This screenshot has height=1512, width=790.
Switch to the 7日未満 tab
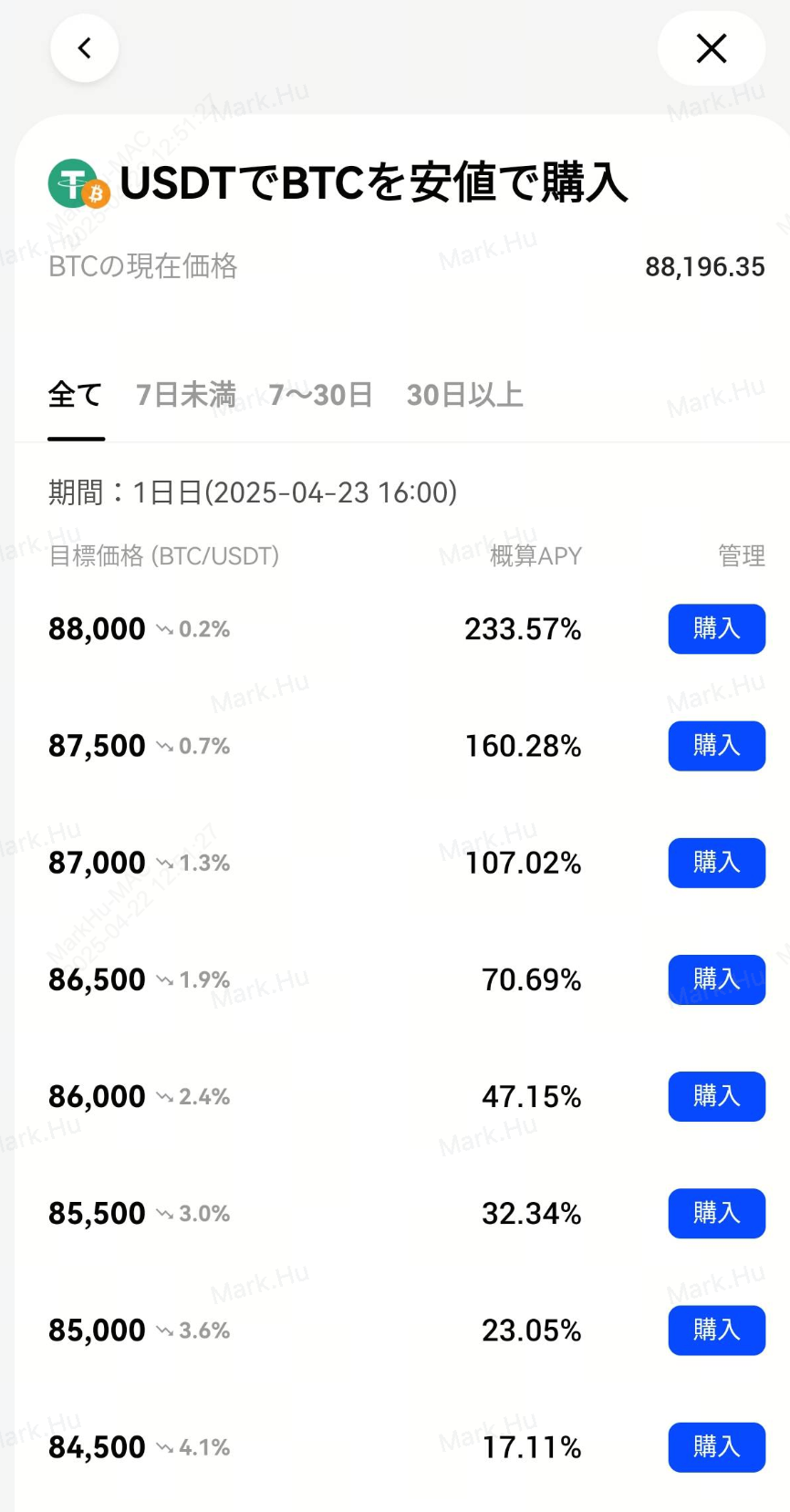tap(186, 395)
